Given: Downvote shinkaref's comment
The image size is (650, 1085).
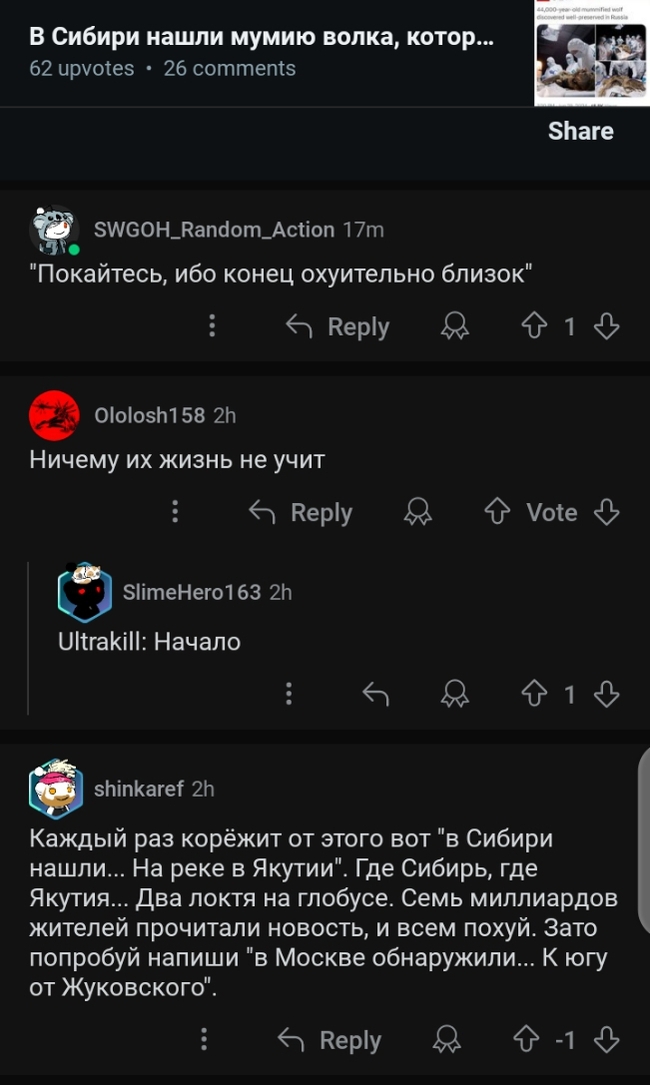Looking at the screenshot, I should point(607,1040).
